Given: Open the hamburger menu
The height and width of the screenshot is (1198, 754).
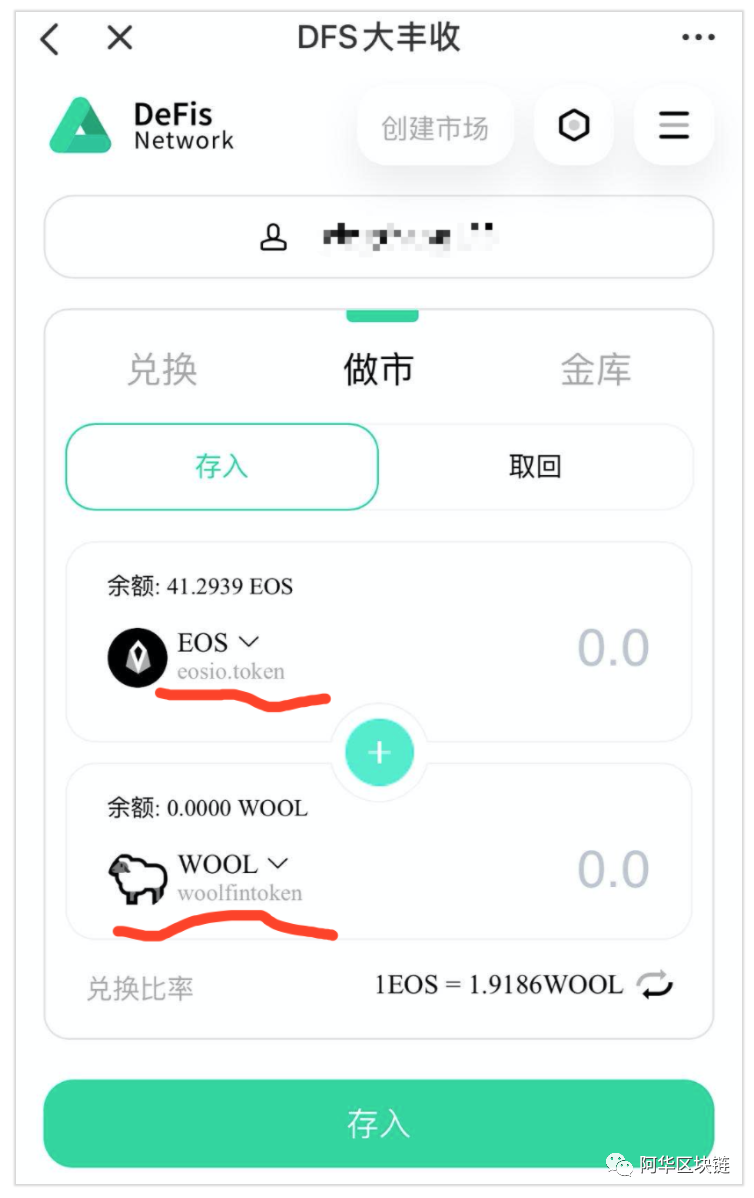Looking at the screenshot, I should click(674, 126).
